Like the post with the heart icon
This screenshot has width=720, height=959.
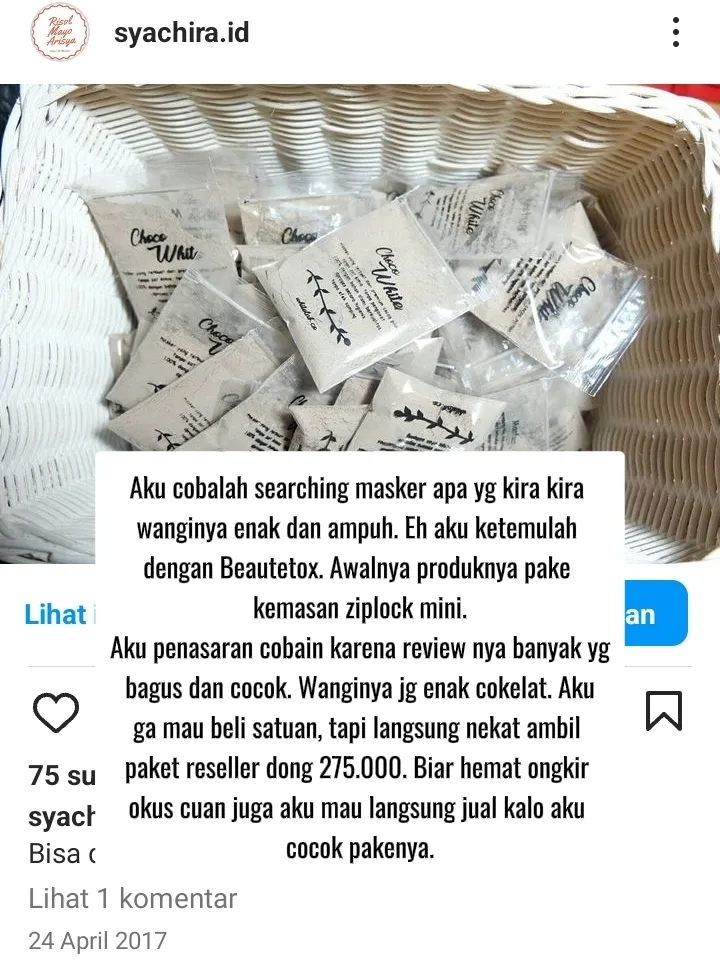tap(56, 711)
